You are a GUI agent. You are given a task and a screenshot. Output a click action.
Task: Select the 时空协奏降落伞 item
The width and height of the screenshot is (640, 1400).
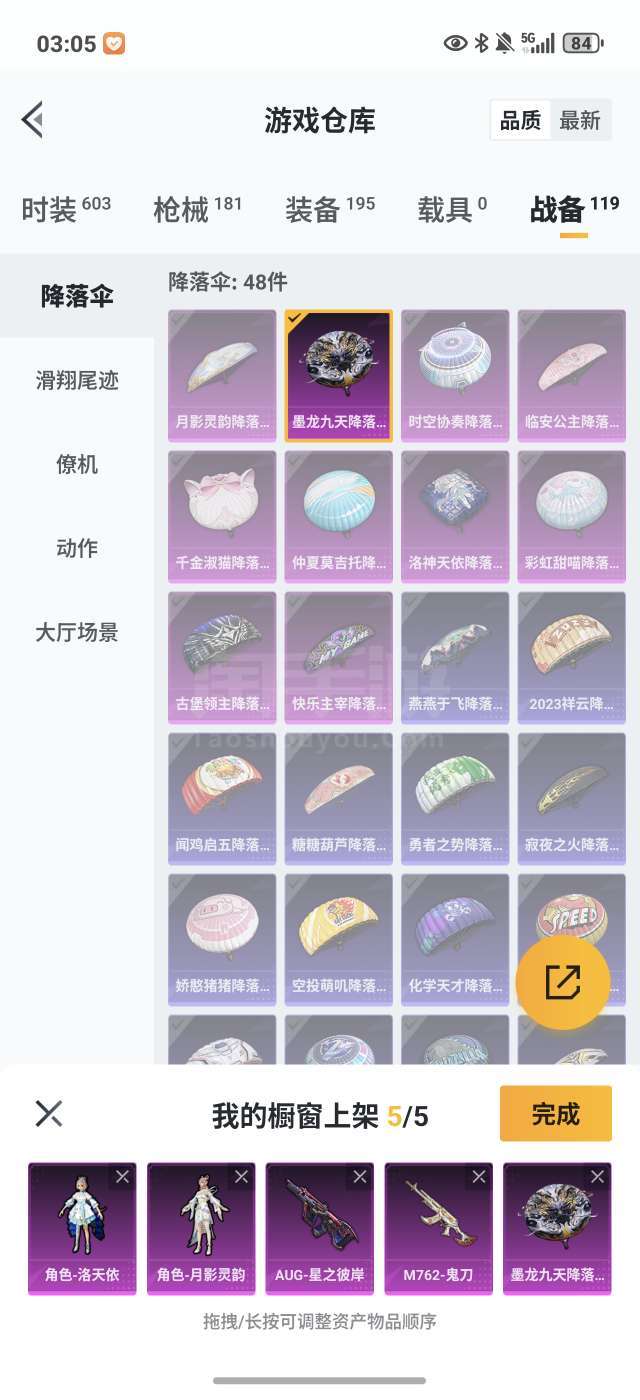[x=455, y=375]
